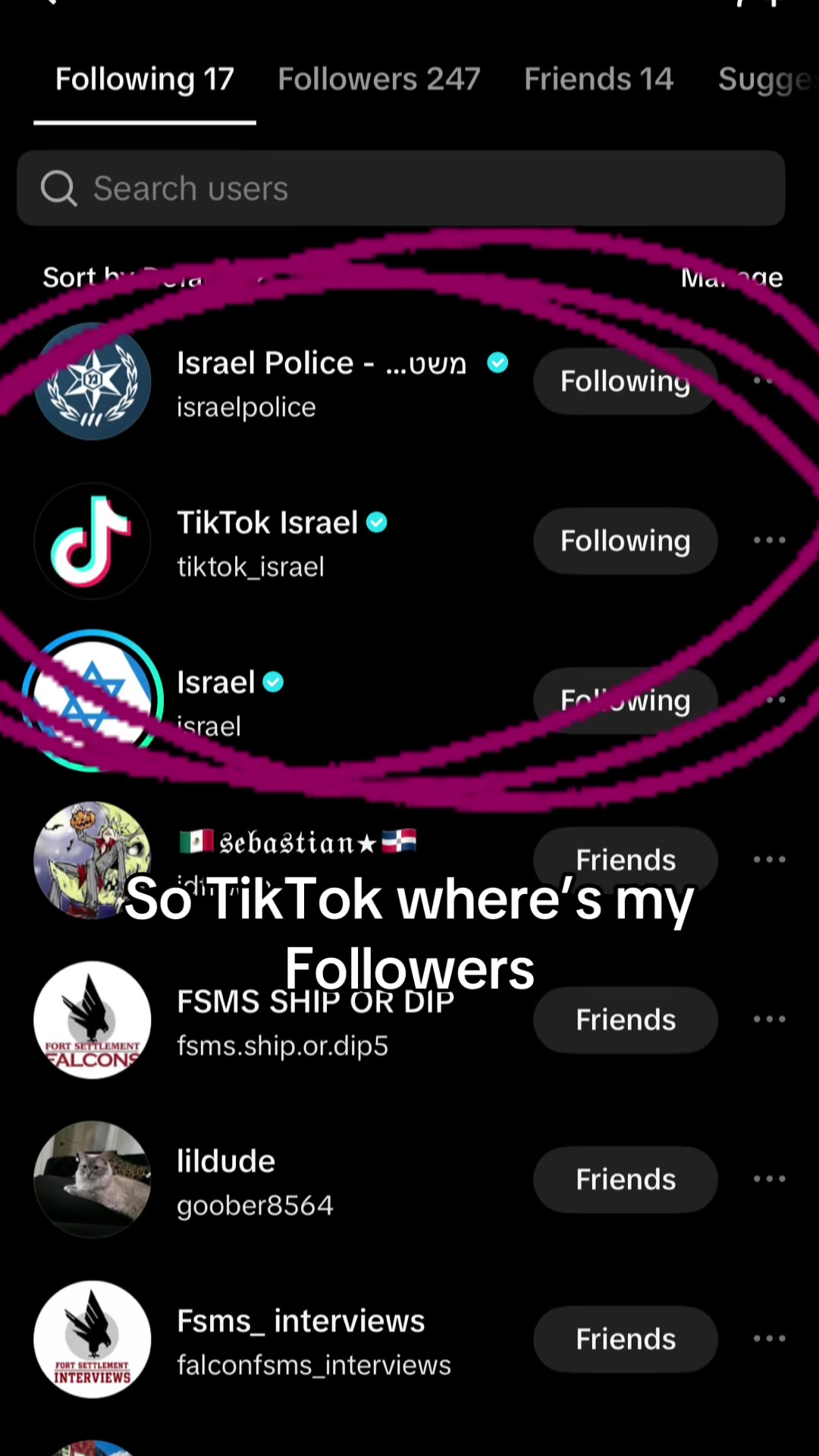Tap the Friends button for FSMS SHIP OR DIP
Viewport: 819px width, 1456px height.
click(x=626, y=1020)
